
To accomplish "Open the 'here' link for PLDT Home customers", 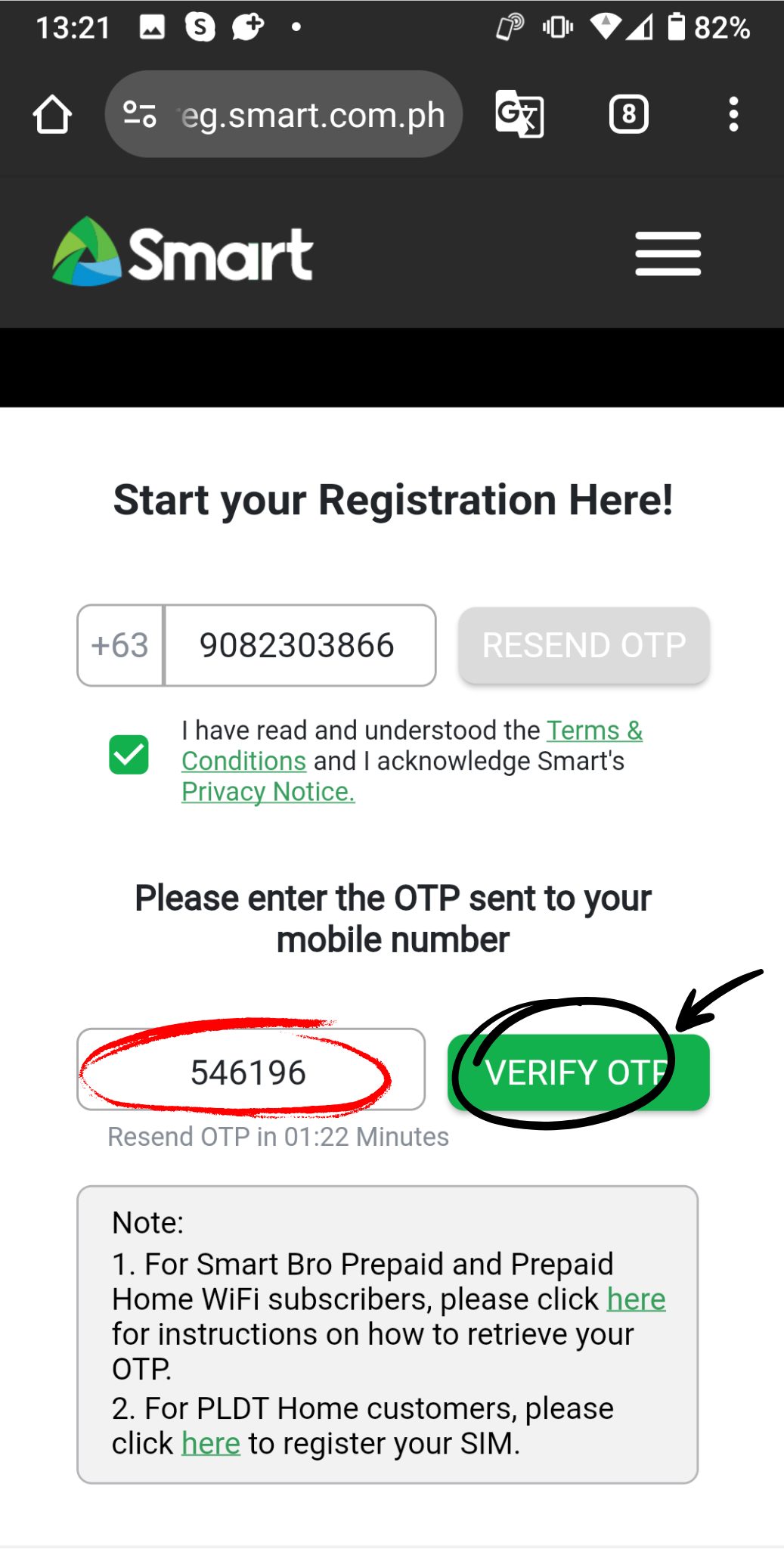I will coord(211,1444).
